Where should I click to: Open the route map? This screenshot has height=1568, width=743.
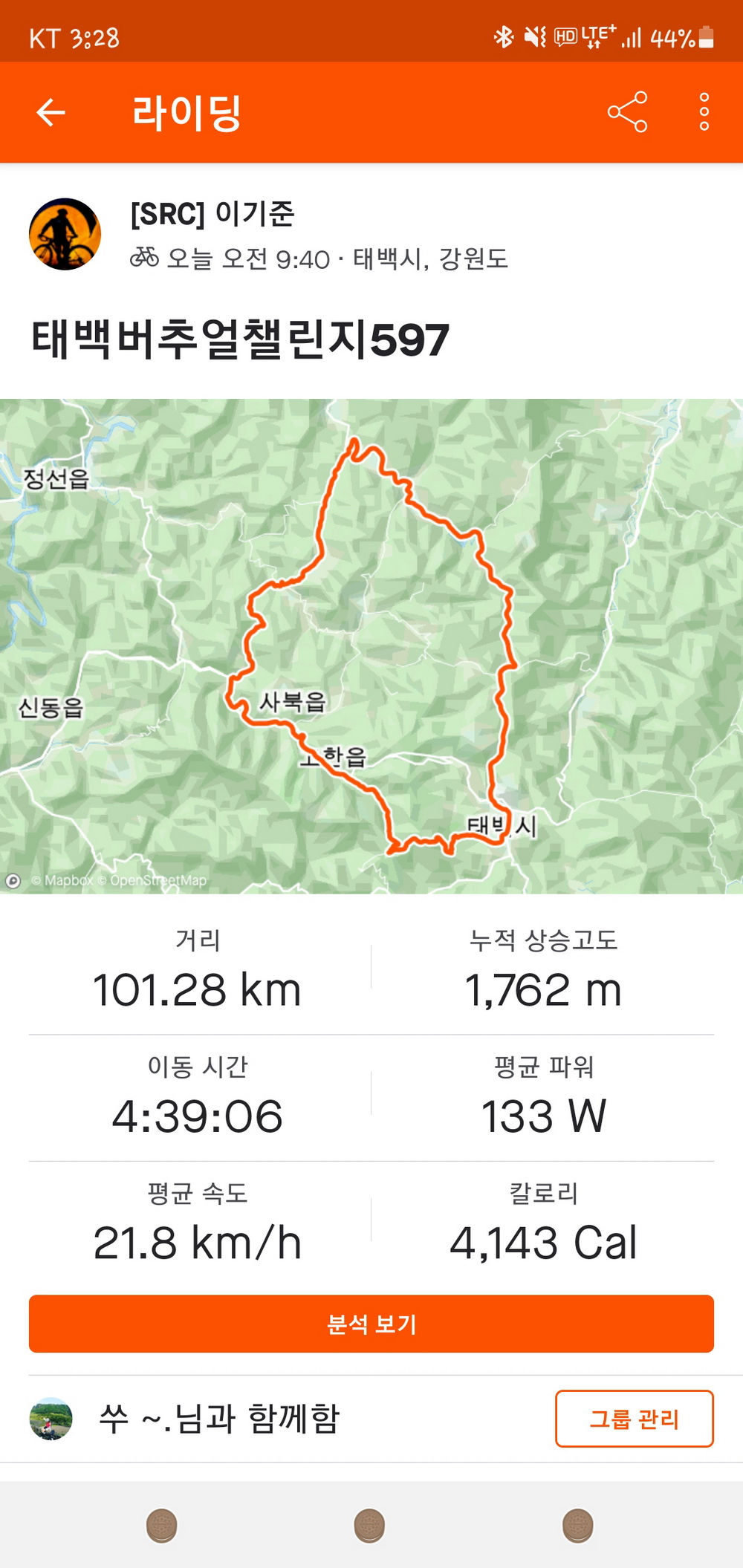coord(371,645)
